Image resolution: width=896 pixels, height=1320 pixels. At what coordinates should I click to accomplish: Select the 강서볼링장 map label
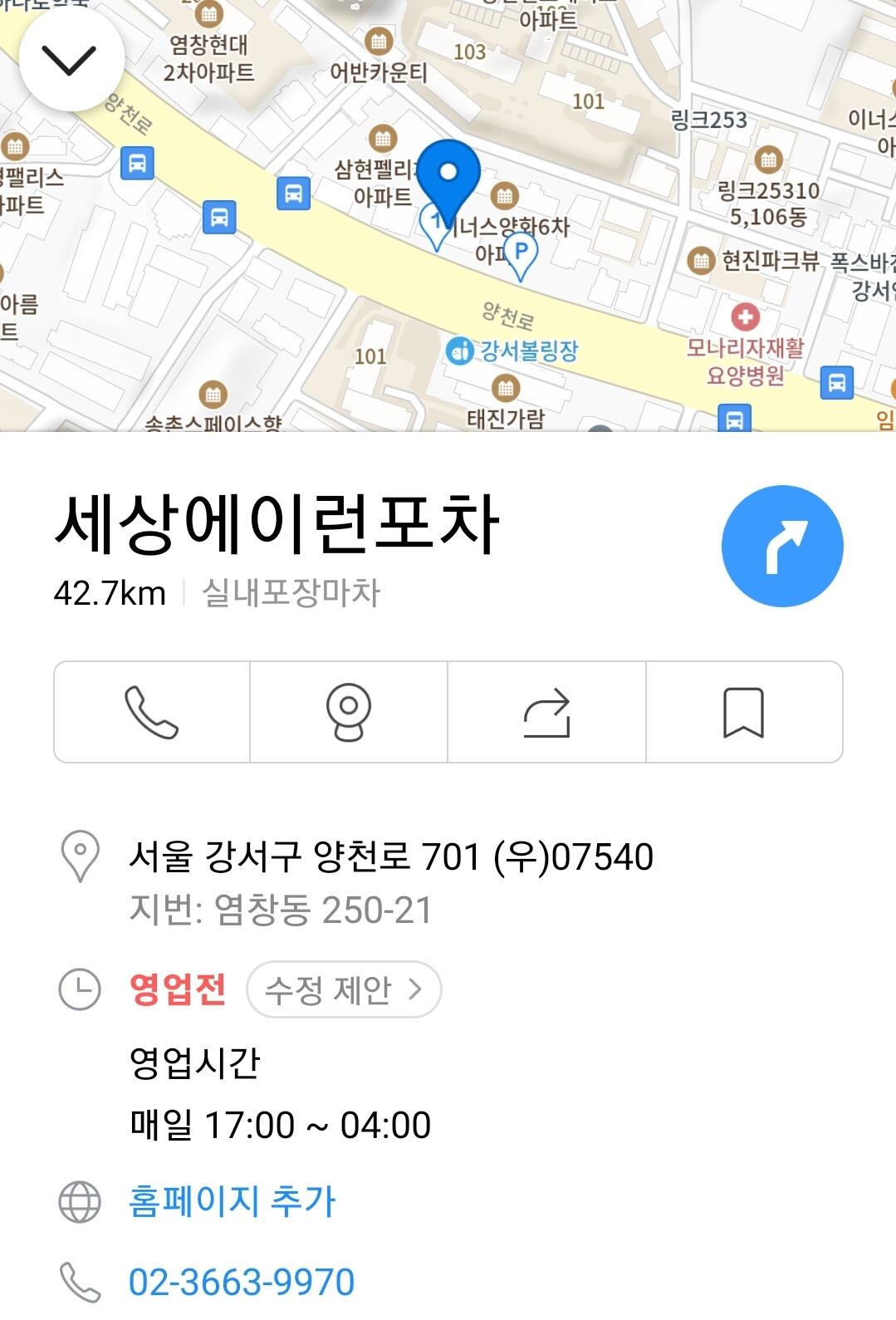pos(512,351)
